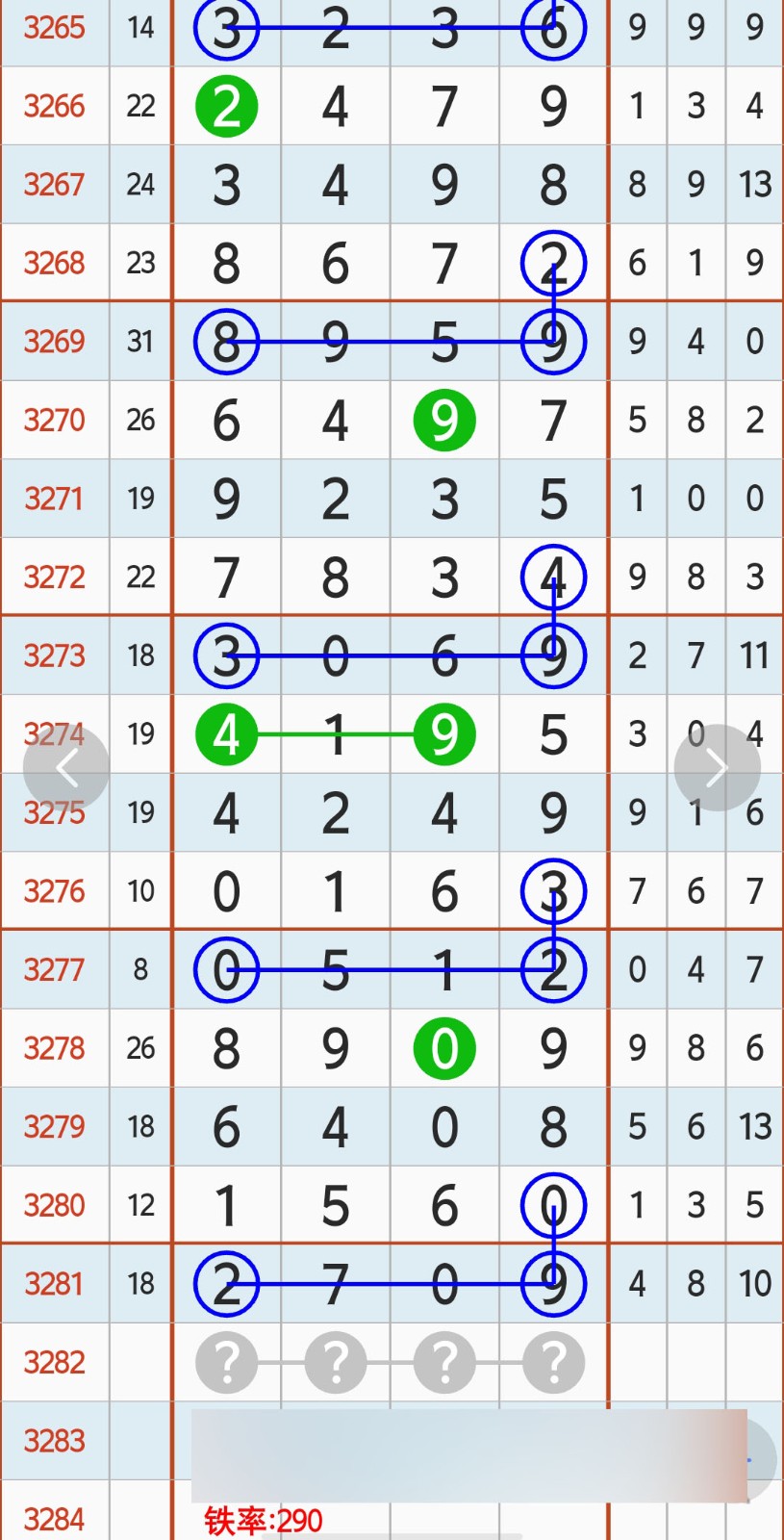Screen dimensions: 784x1540
Task: Select row label 3269
Action: coord(54,341)
